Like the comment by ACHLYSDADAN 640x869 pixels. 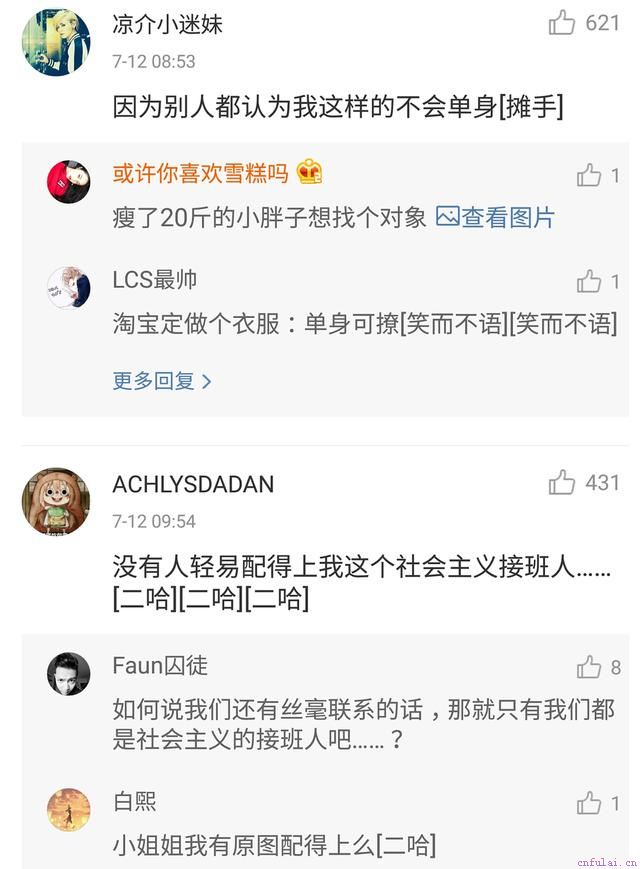(563, 483)
